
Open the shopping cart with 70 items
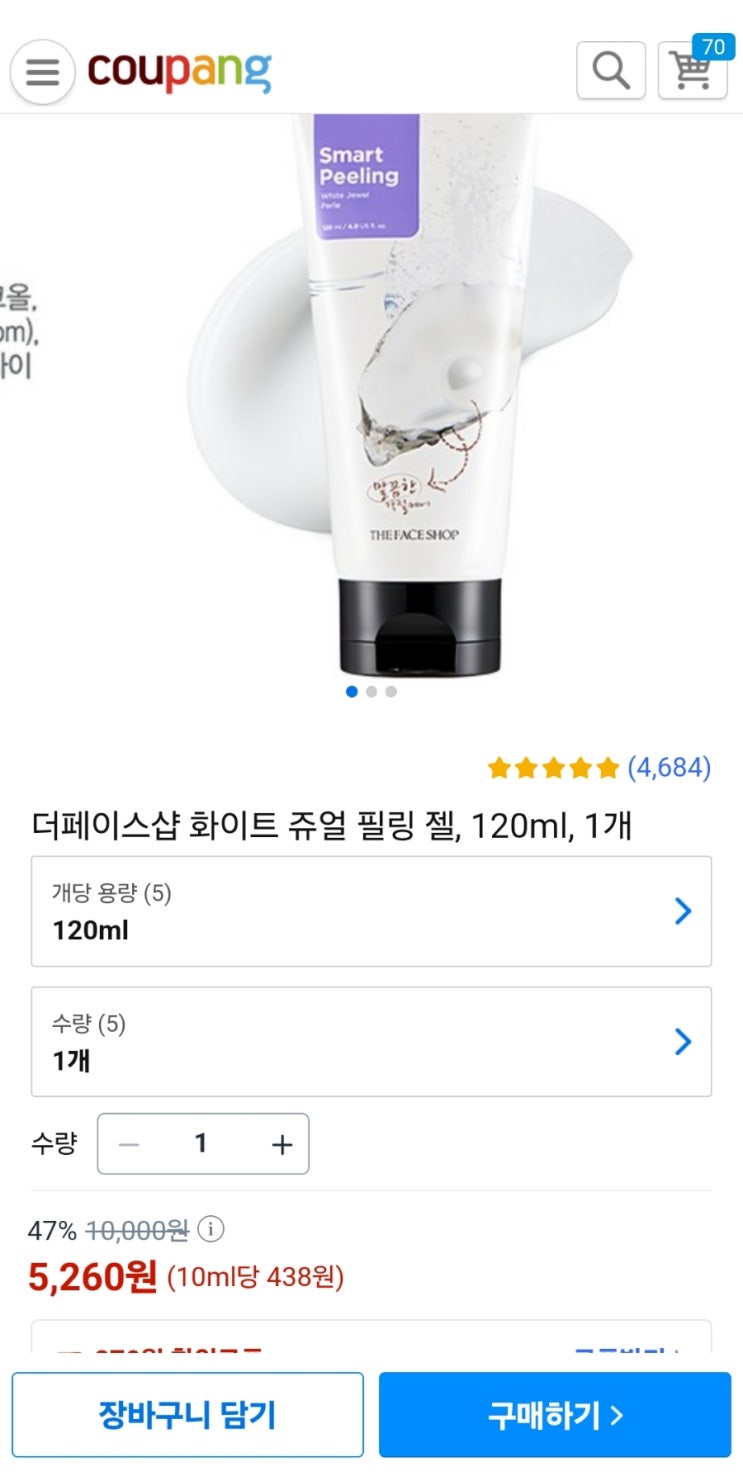pyautogui.click(x=693, y=68)
